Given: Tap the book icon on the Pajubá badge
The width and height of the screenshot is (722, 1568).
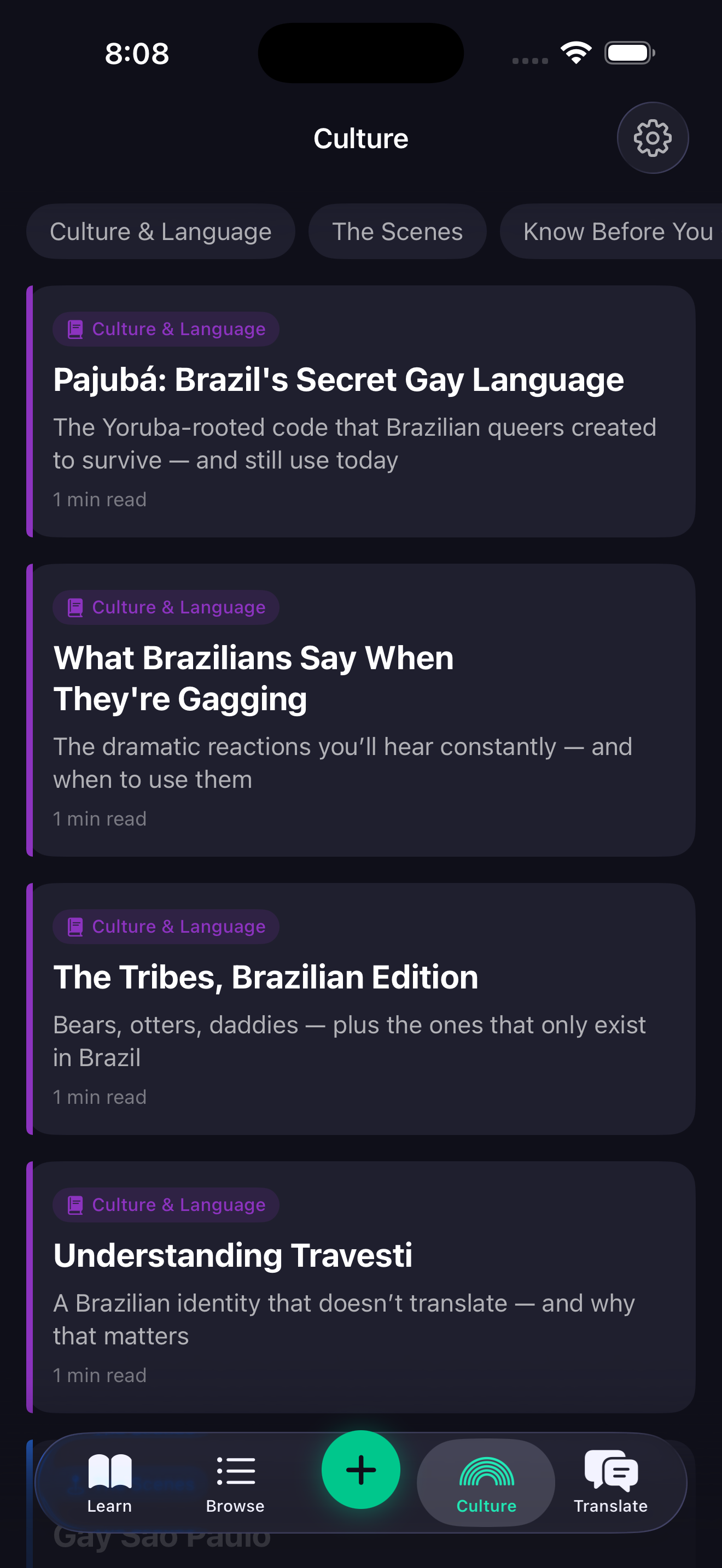Looking at the screenshot, I should [x=74, y=328].
